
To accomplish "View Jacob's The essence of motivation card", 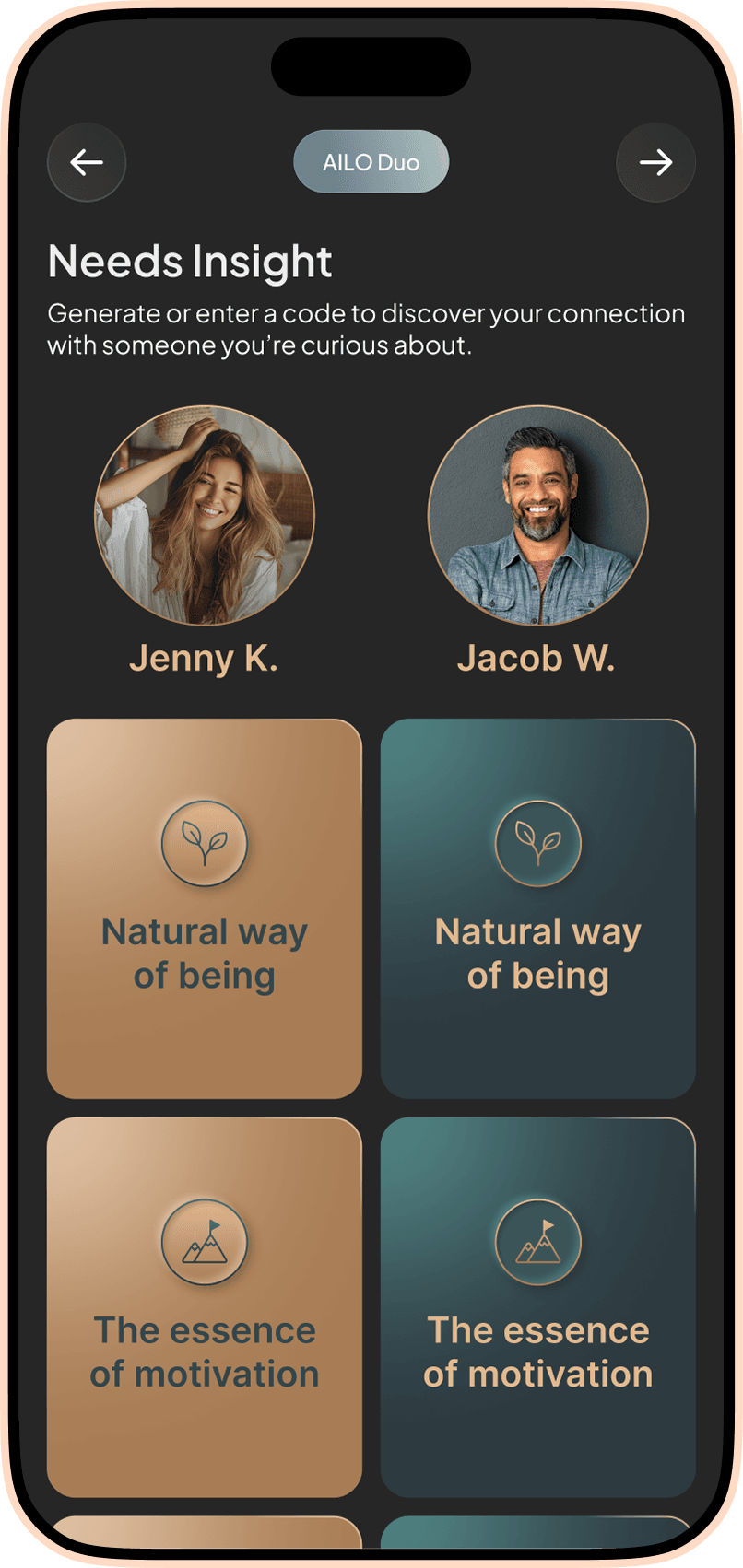I will [537, 1306].
